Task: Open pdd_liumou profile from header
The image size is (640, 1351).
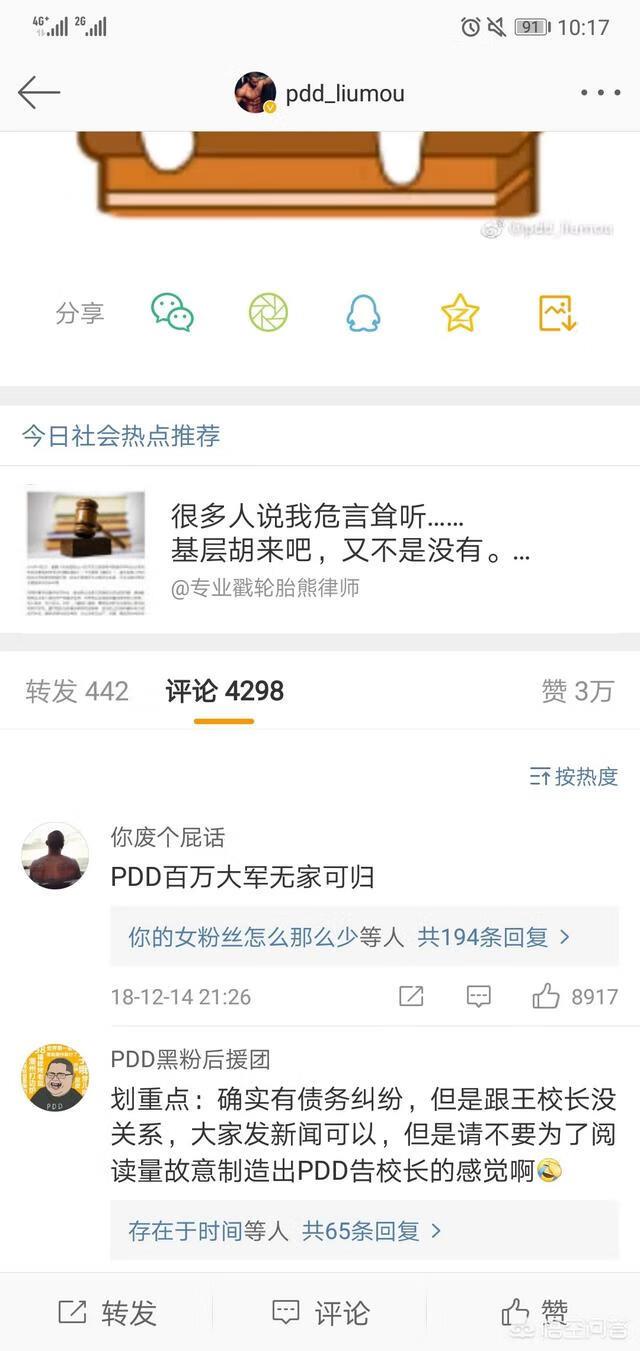Action: coord(320,93)
